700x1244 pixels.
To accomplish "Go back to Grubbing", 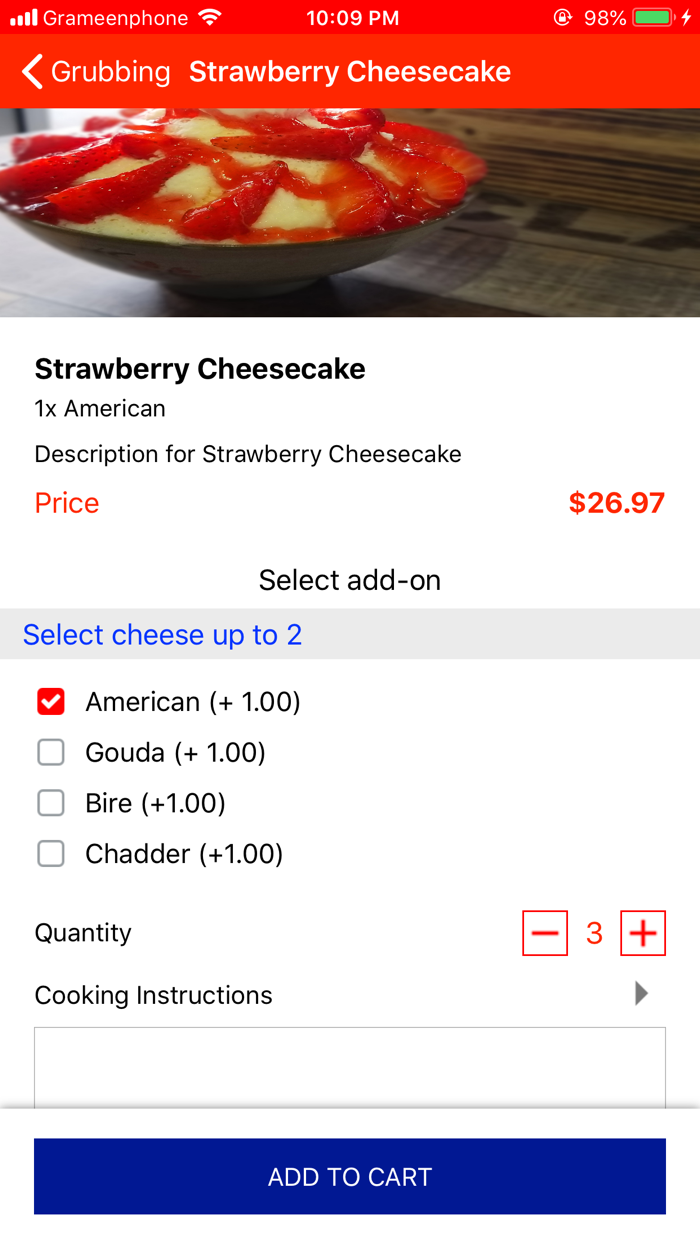I will (96, 72).
